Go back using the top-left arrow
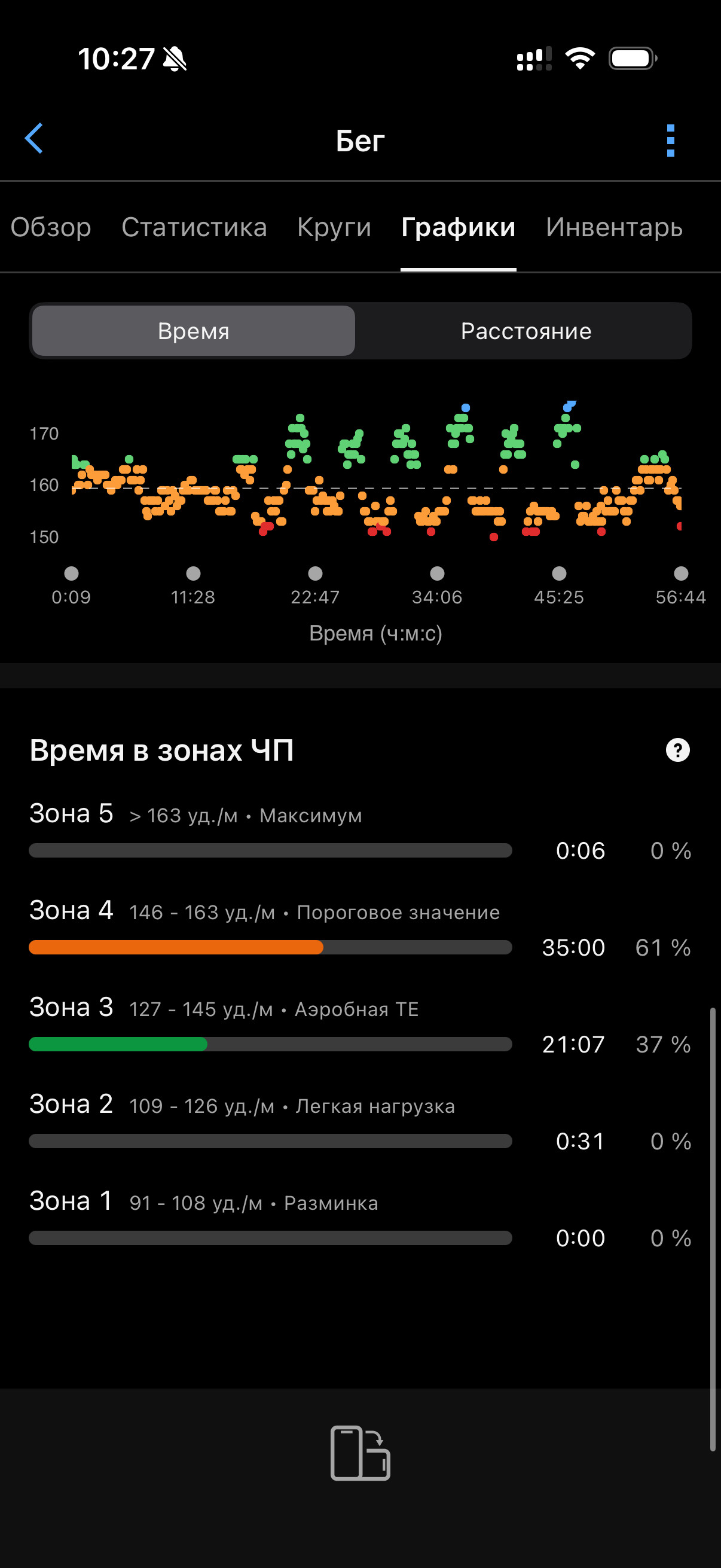The width and height of the screenshot is (721, 1568). 34,139
